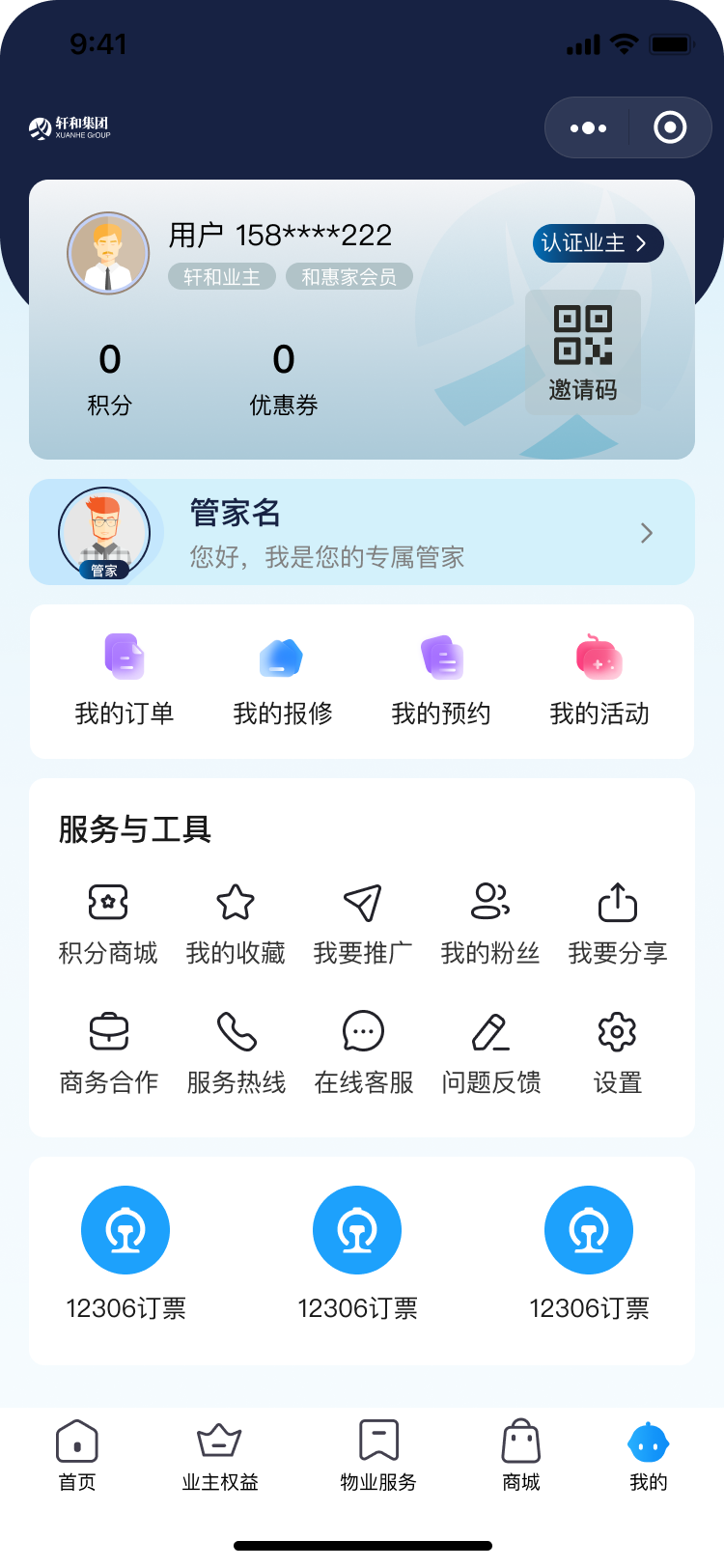Call the 服务热线
724x1568 pixels.
click(x=237, y=1053)
